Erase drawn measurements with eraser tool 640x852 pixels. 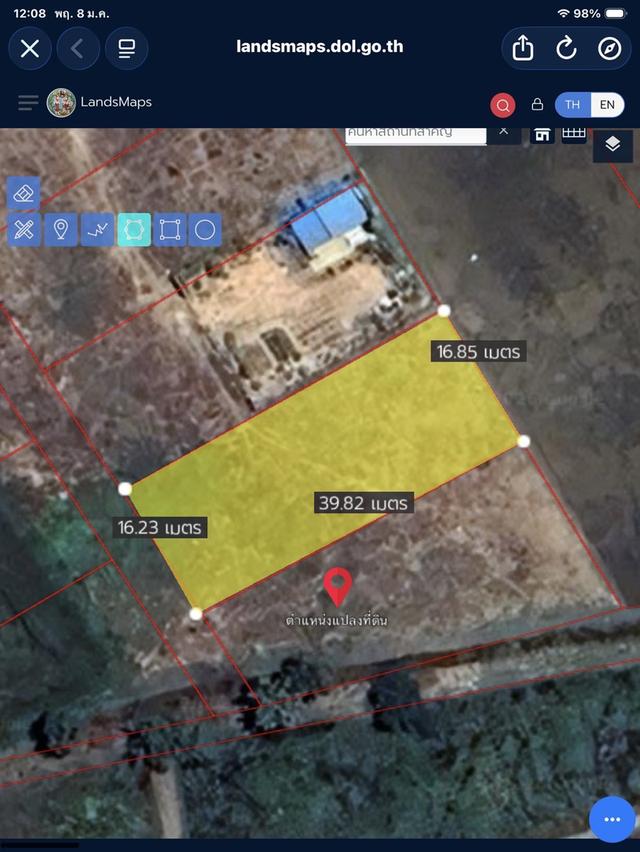(x=24, y=194)
